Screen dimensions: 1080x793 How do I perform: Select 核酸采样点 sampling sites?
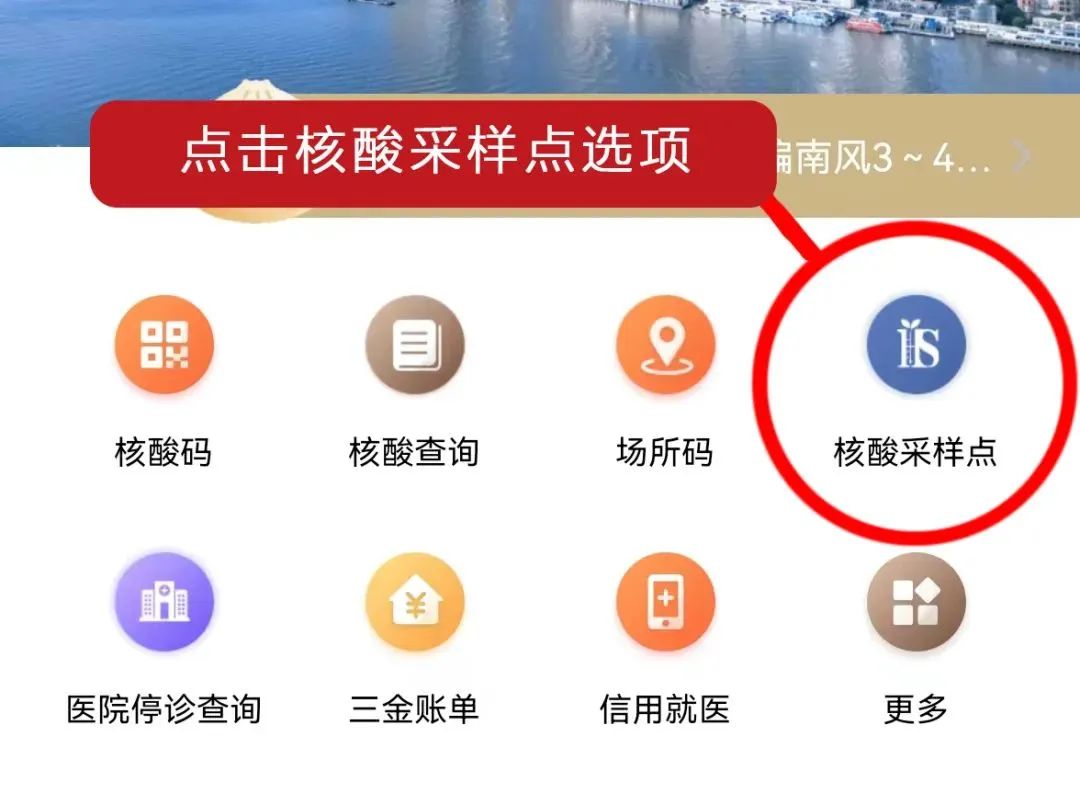[x=916, y=345]
